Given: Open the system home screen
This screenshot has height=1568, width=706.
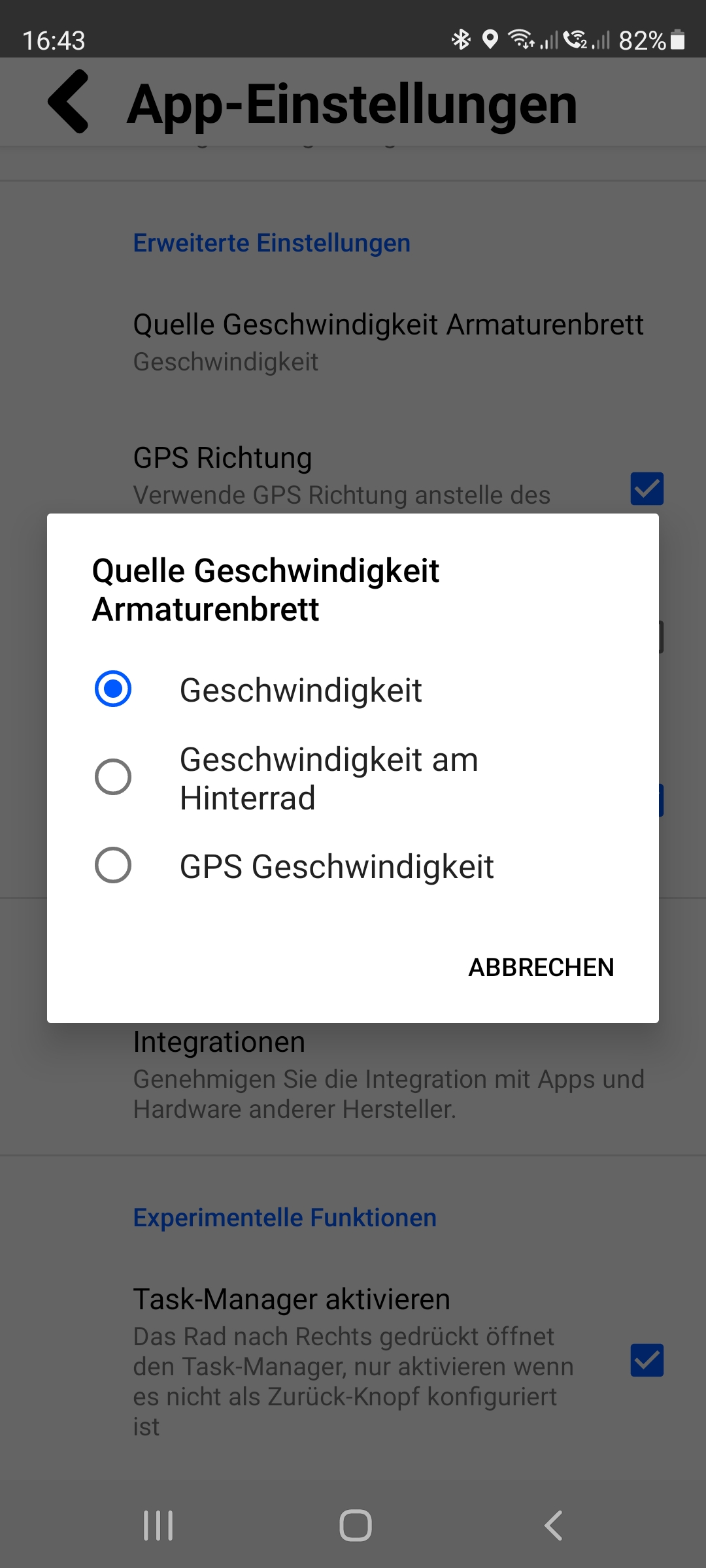Looking at the screenshot, I should [x=355, y=1526].
